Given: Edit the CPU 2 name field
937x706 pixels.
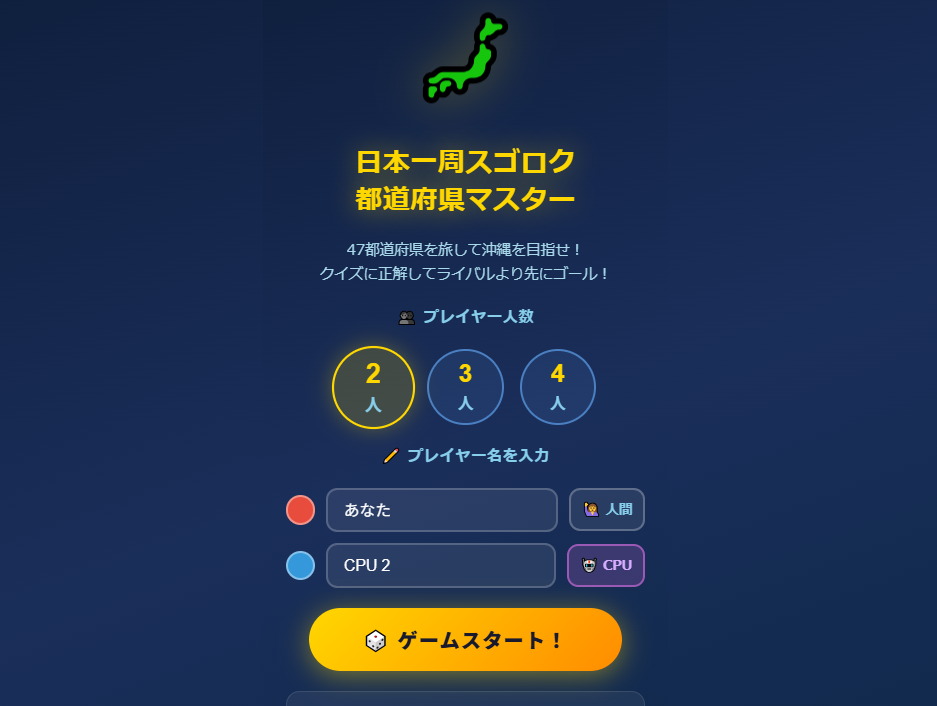Looking at the screenshot, I should click(441, 565).
